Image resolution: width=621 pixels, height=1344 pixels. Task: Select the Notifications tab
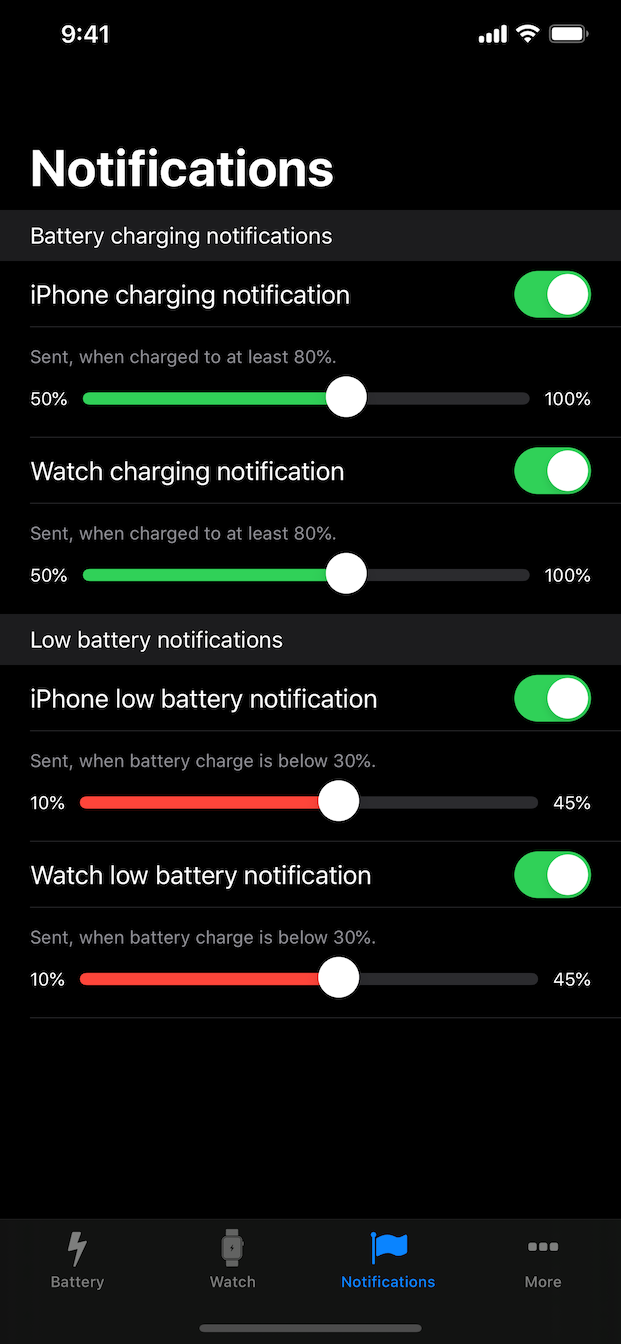388,1260
